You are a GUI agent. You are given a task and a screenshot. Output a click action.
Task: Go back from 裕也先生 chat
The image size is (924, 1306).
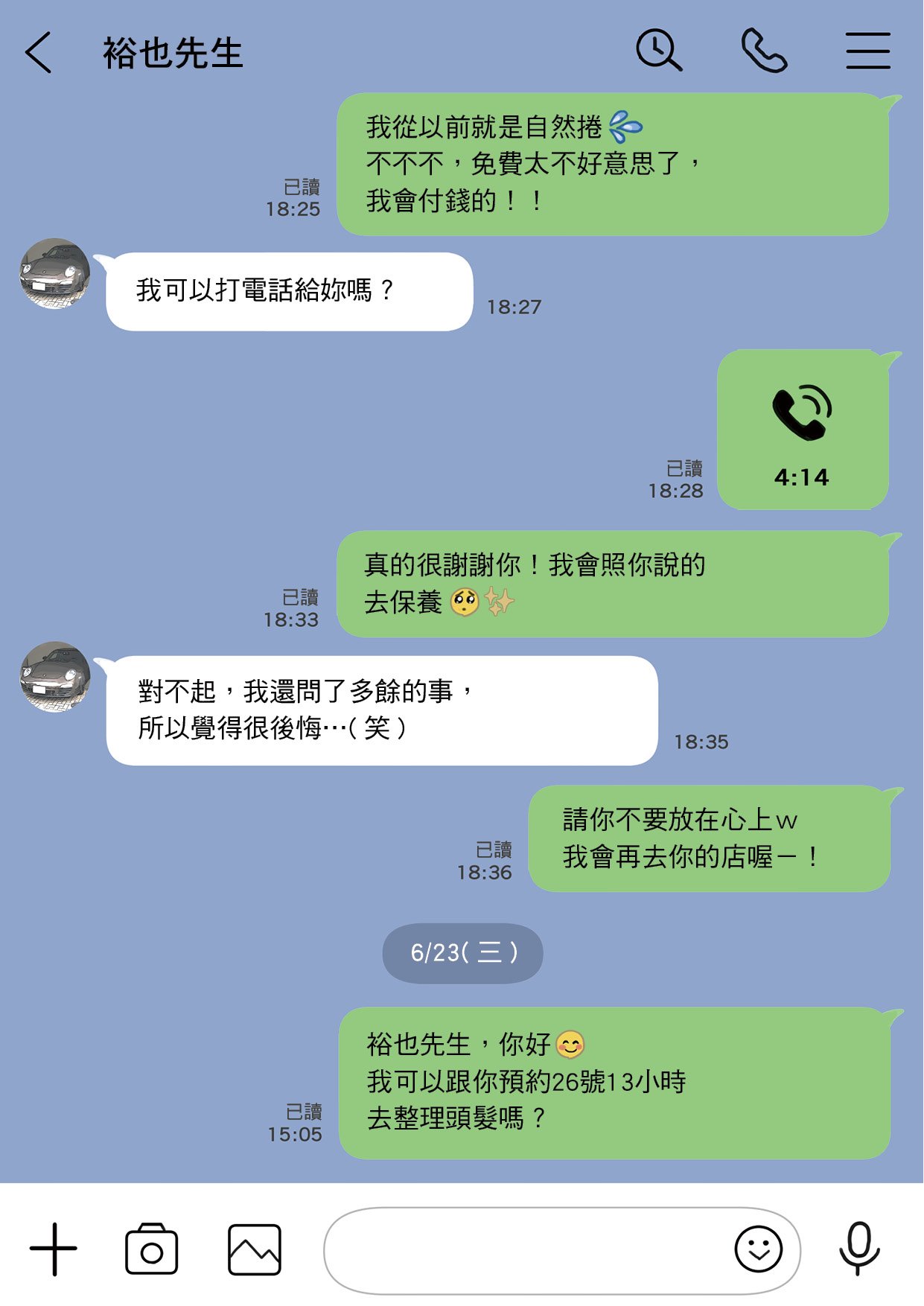point(39,52)
